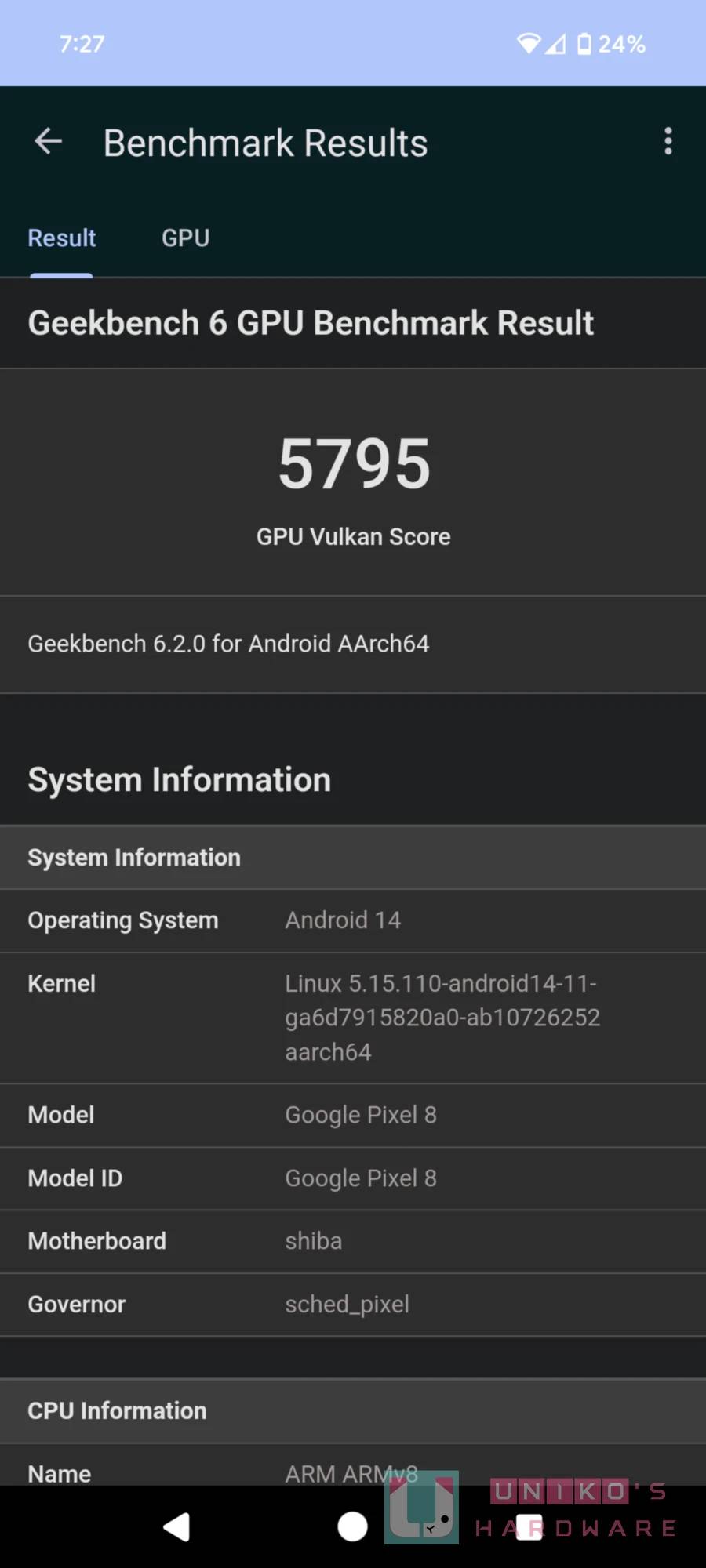Open the three-dot overflow menu

coord(668,142)
